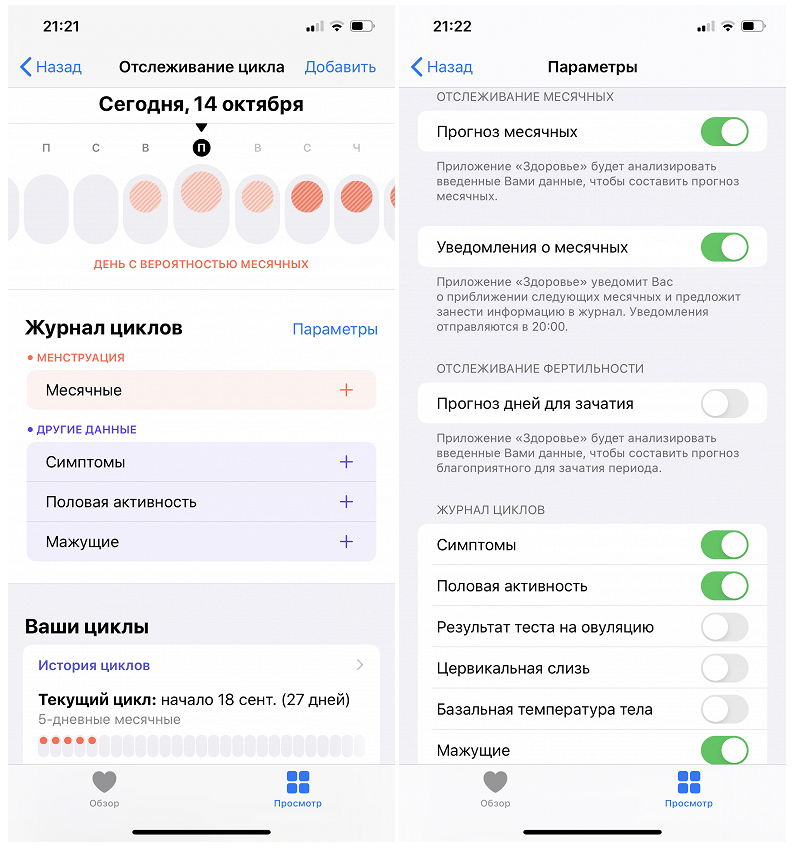Go back from the Параметры screen
The image size is (794, 850).
442,67
